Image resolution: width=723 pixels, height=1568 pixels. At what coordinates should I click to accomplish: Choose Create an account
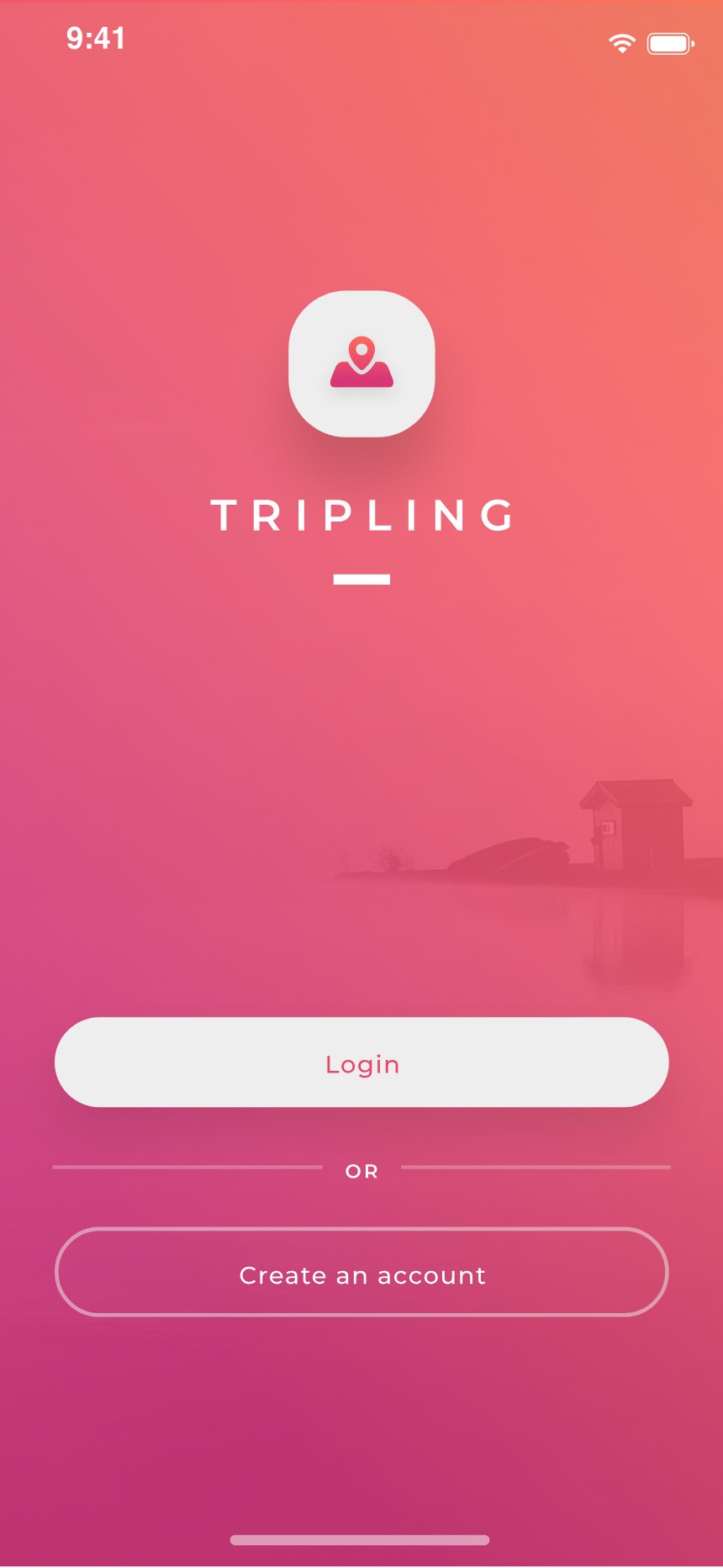[361, 1272]
